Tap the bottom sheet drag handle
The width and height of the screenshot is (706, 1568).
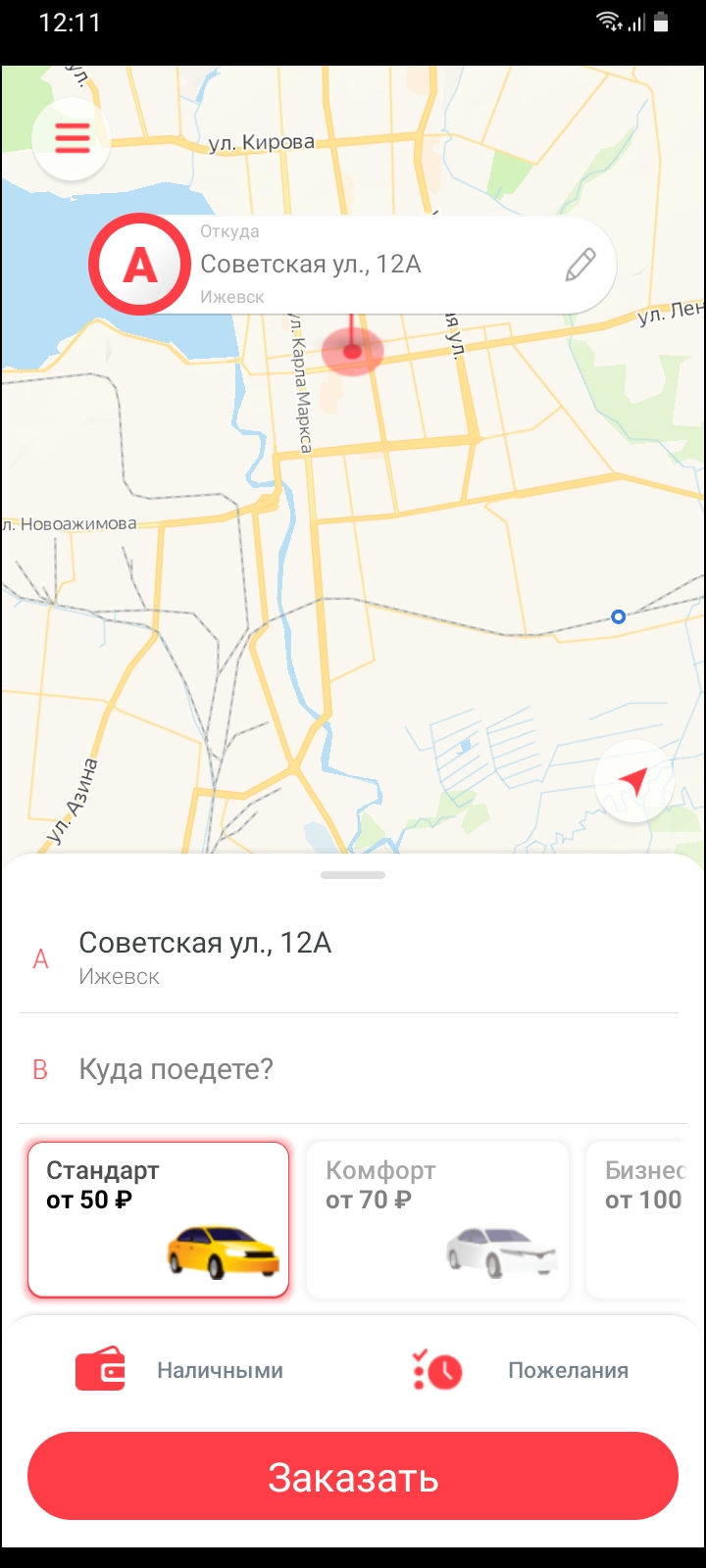tap(353, 875)
